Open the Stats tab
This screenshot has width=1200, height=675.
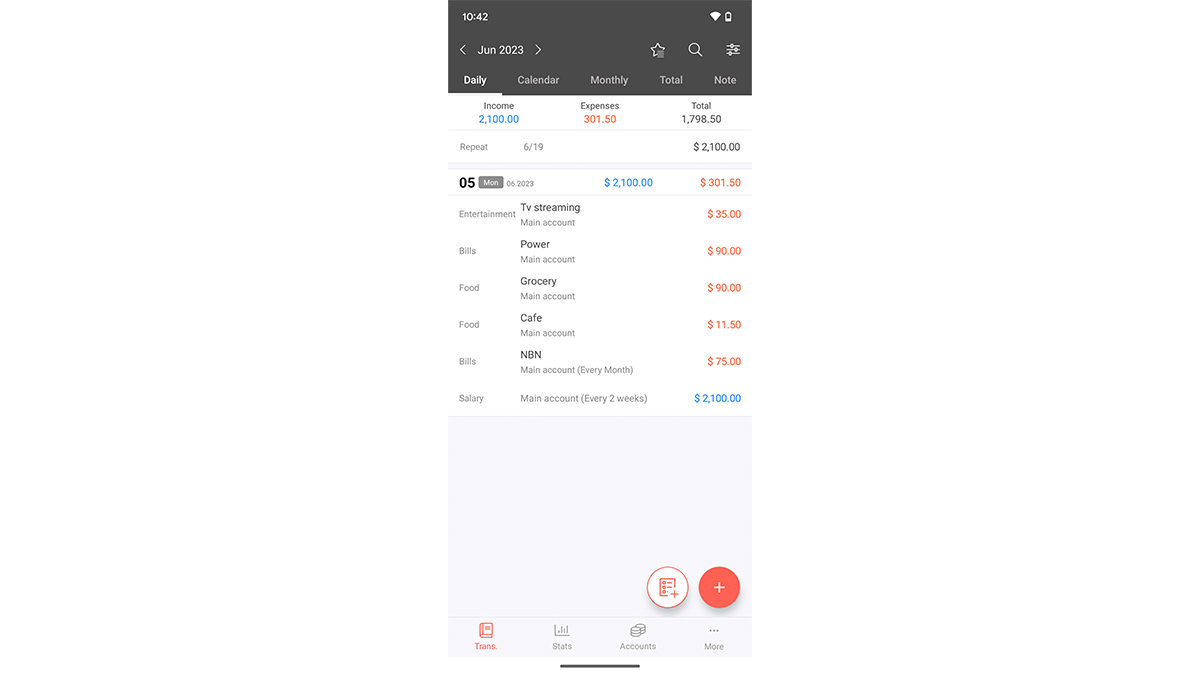[x=562, y=636]
